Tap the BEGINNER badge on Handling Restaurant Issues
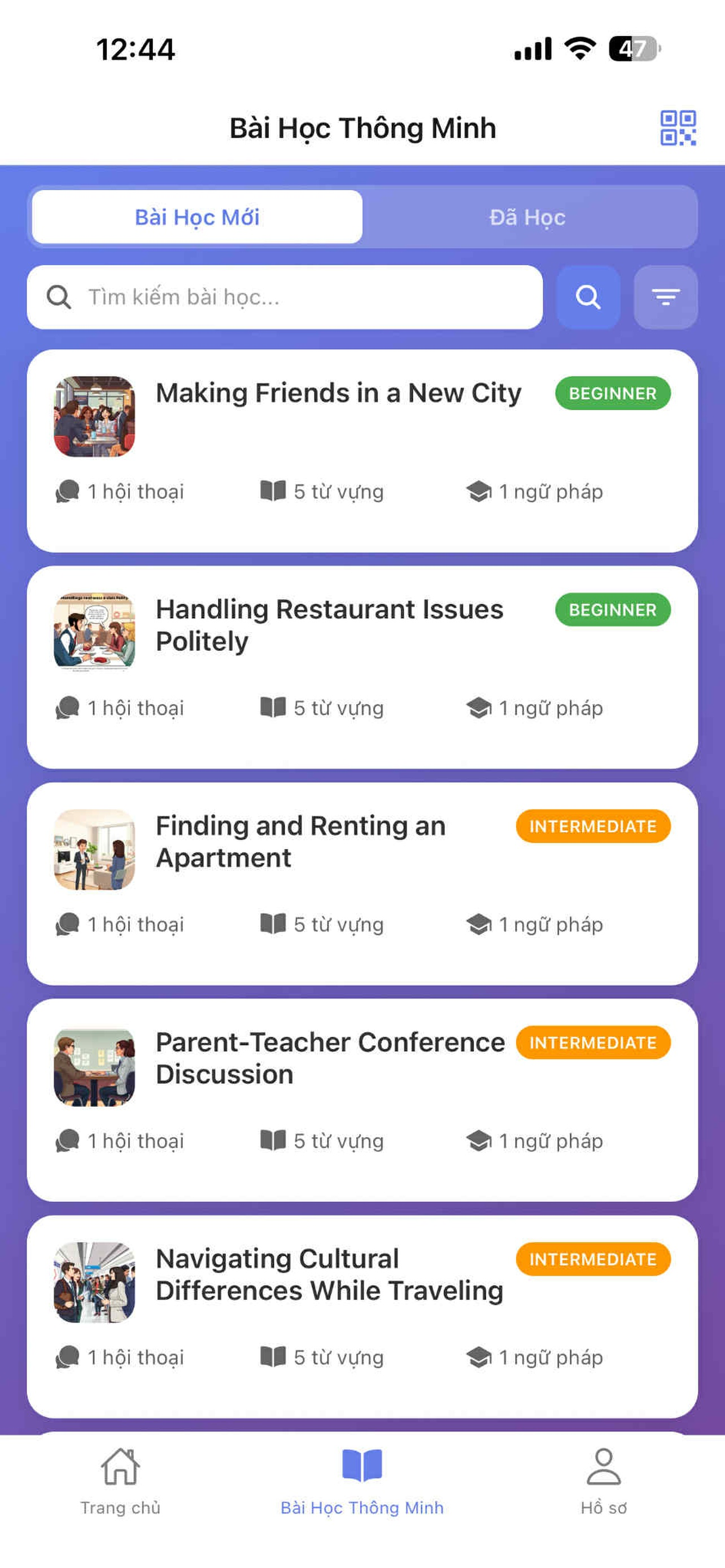The image size is (725, 1568). tap(613, 609)
